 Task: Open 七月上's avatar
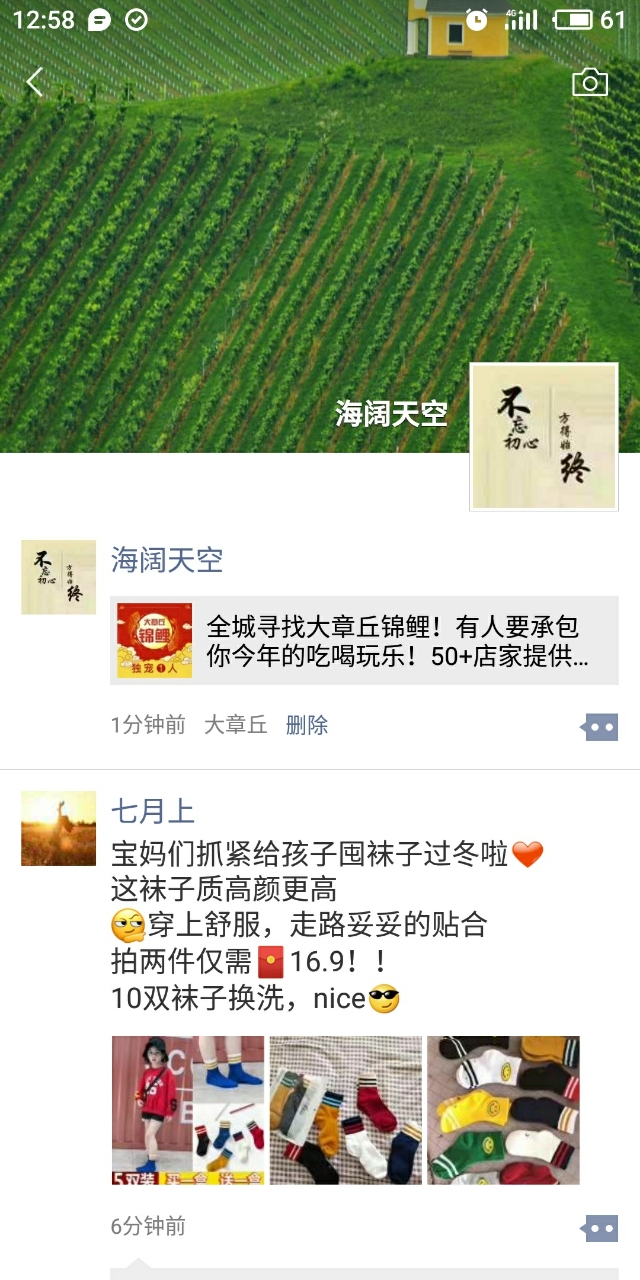[x=58, y=827]
